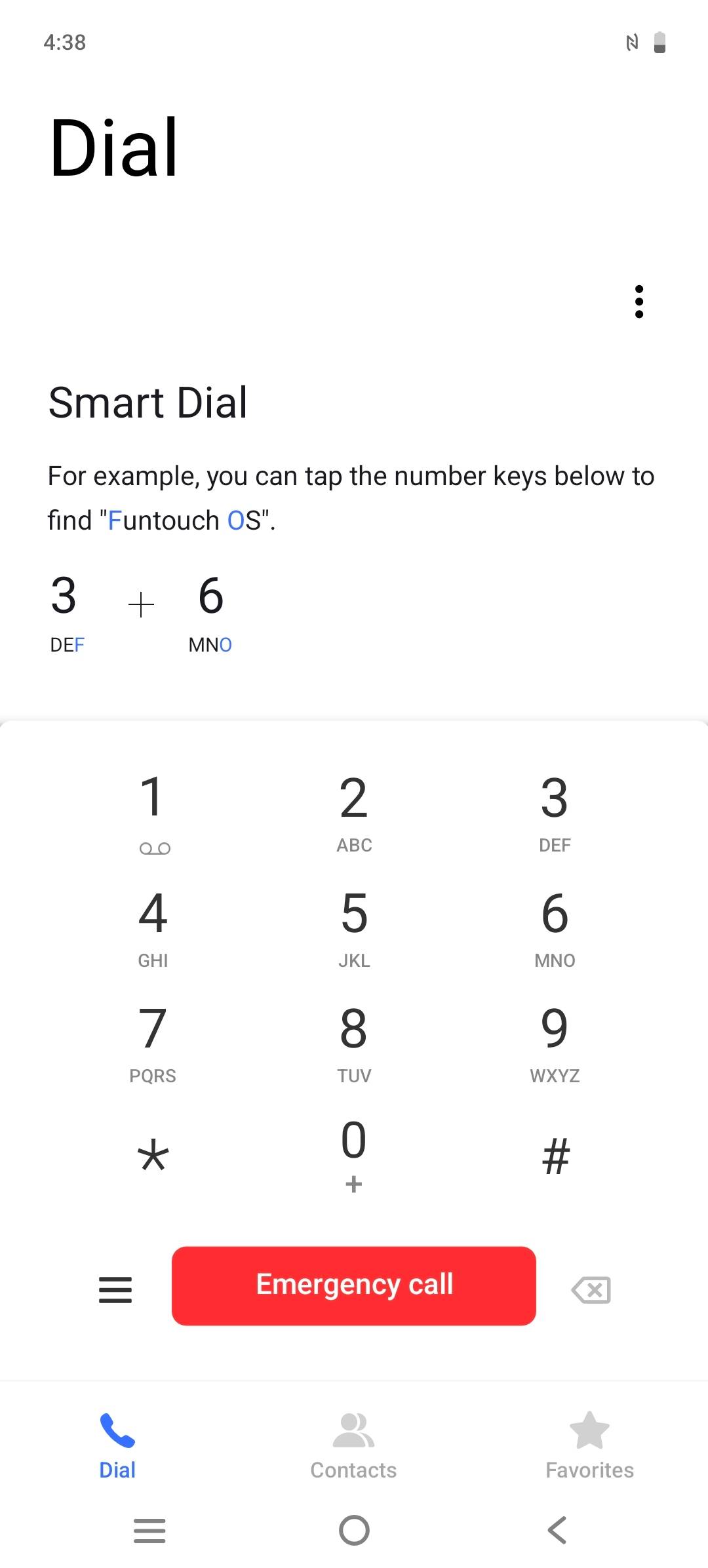Select the Dial tab
Screen dimensions: 708x1568
click(117, 1445)
